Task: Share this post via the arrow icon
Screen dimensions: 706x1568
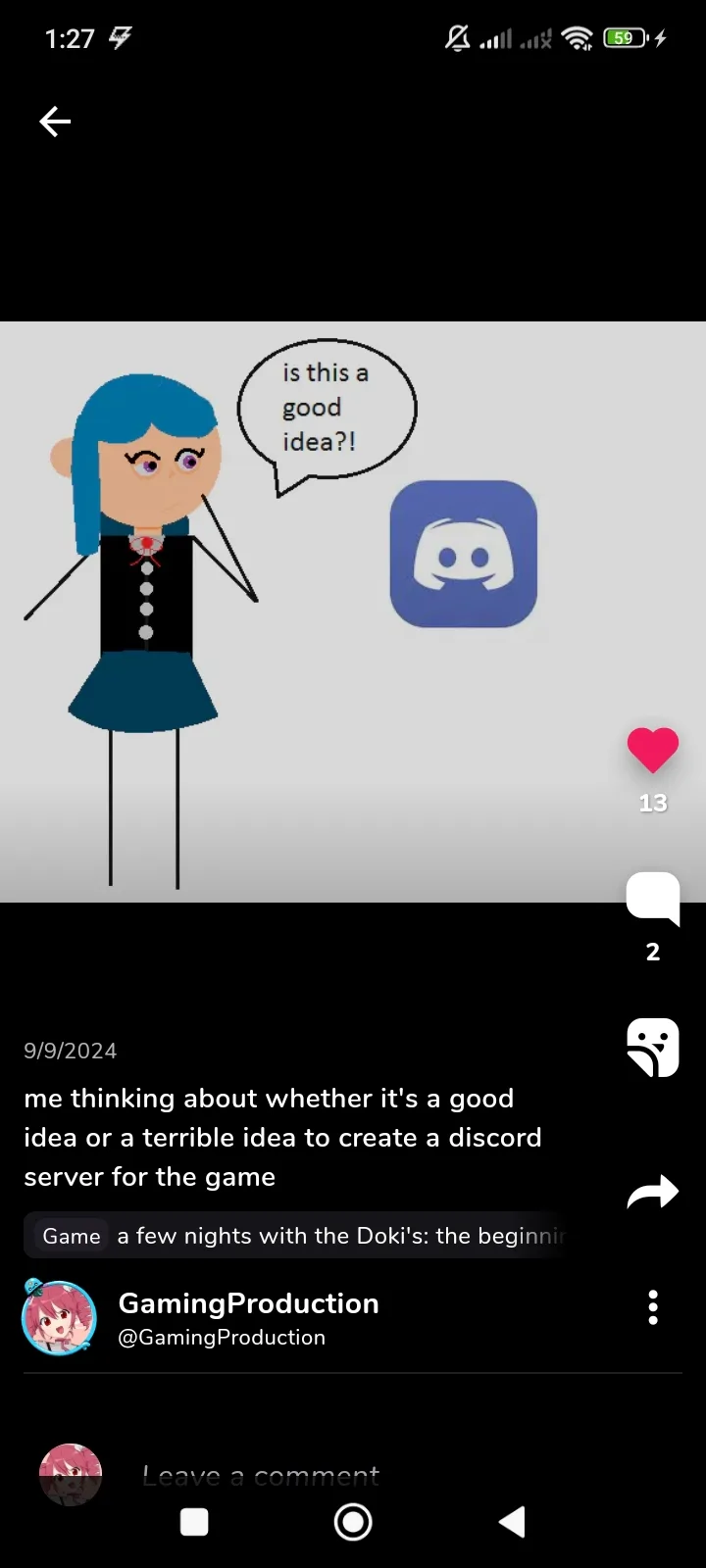Action: pyautogui.click(x=653, y=1192)
